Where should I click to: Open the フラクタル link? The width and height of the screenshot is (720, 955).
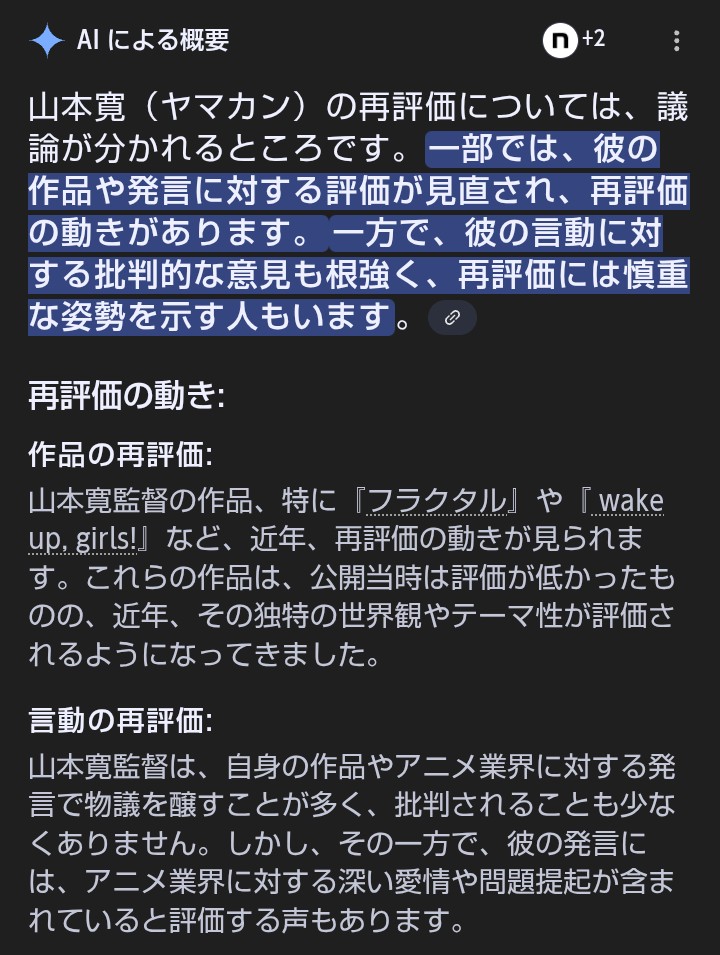pyautogui.click(x=436, y=501)
